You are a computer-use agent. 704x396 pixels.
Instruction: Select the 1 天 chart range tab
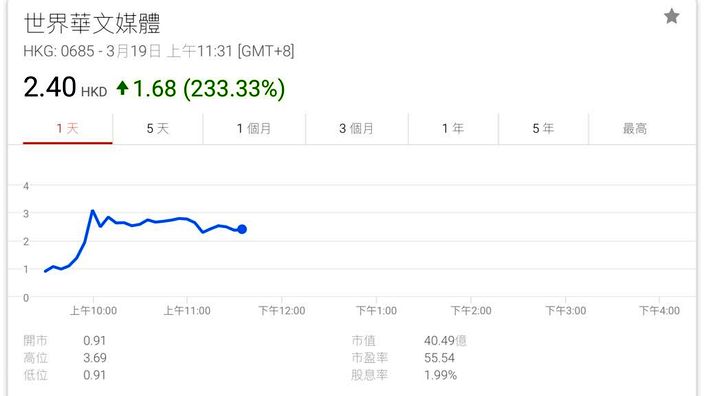coord(68,129)
